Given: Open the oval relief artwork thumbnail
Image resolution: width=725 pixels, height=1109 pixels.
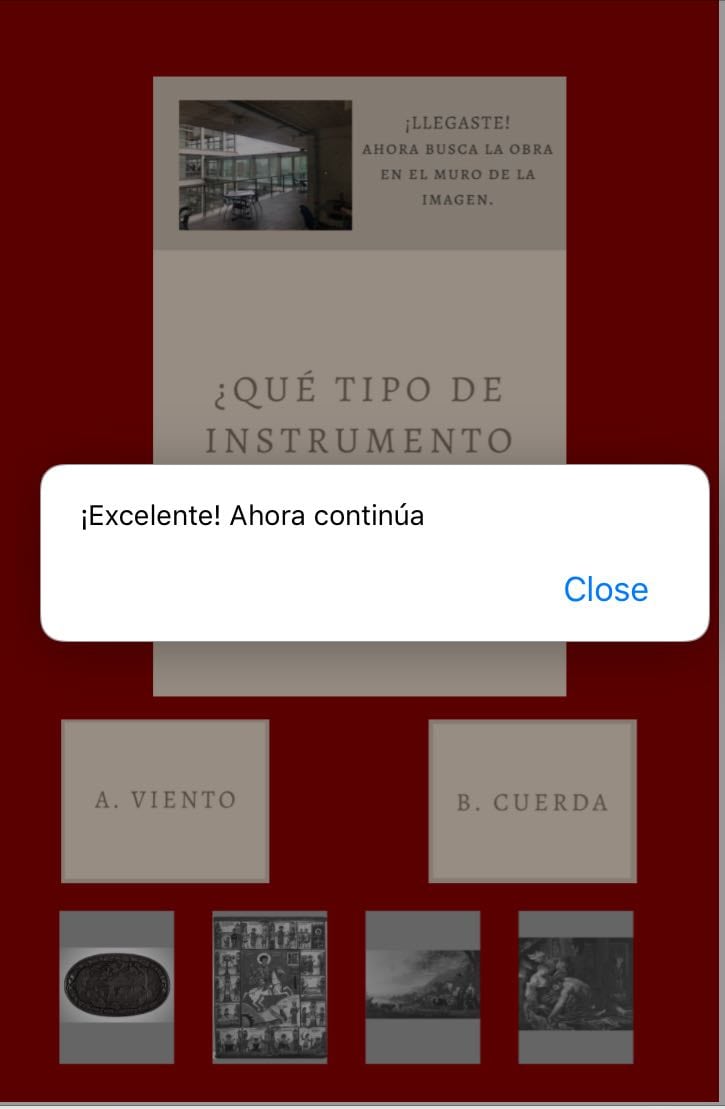Looking at the screenshot, I should (x=117, y=986).
